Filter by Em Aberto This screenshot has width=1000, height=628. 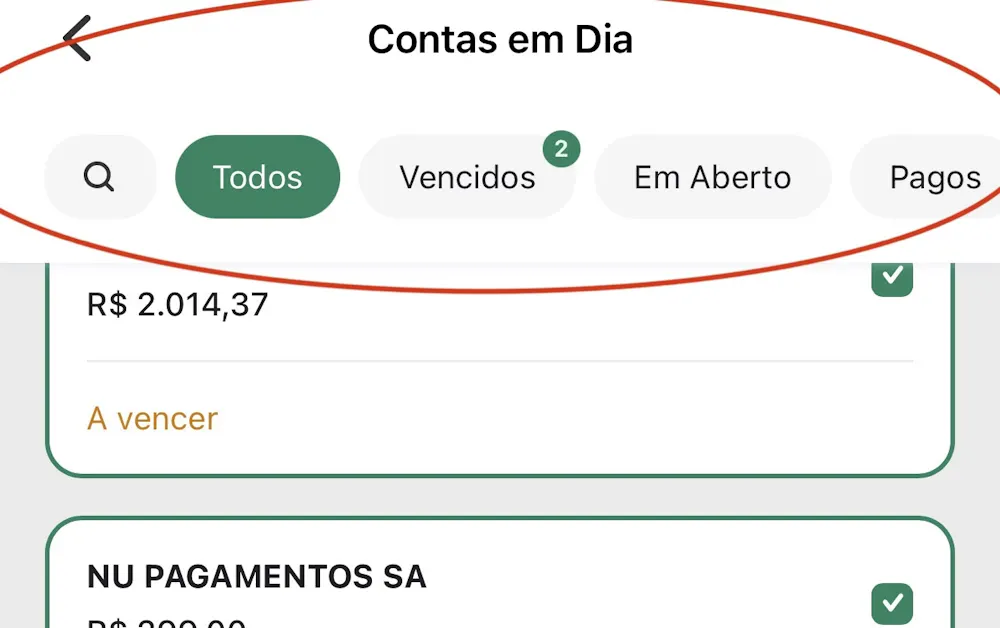[712, 178]
